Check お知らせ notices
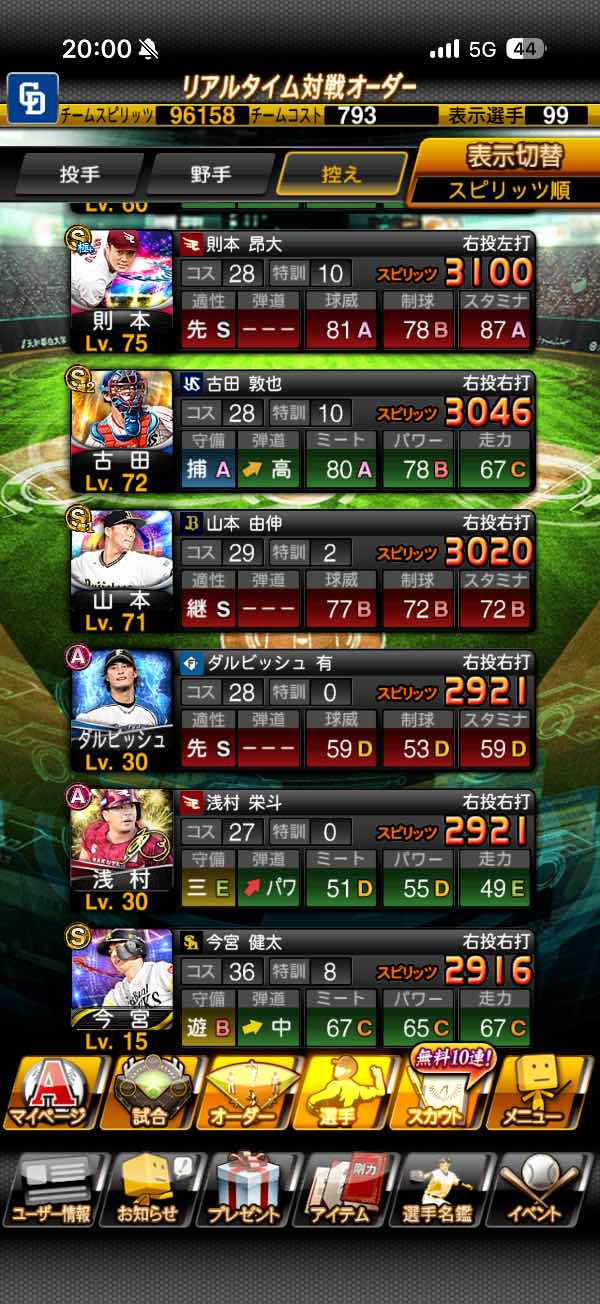 (150, 1190)
